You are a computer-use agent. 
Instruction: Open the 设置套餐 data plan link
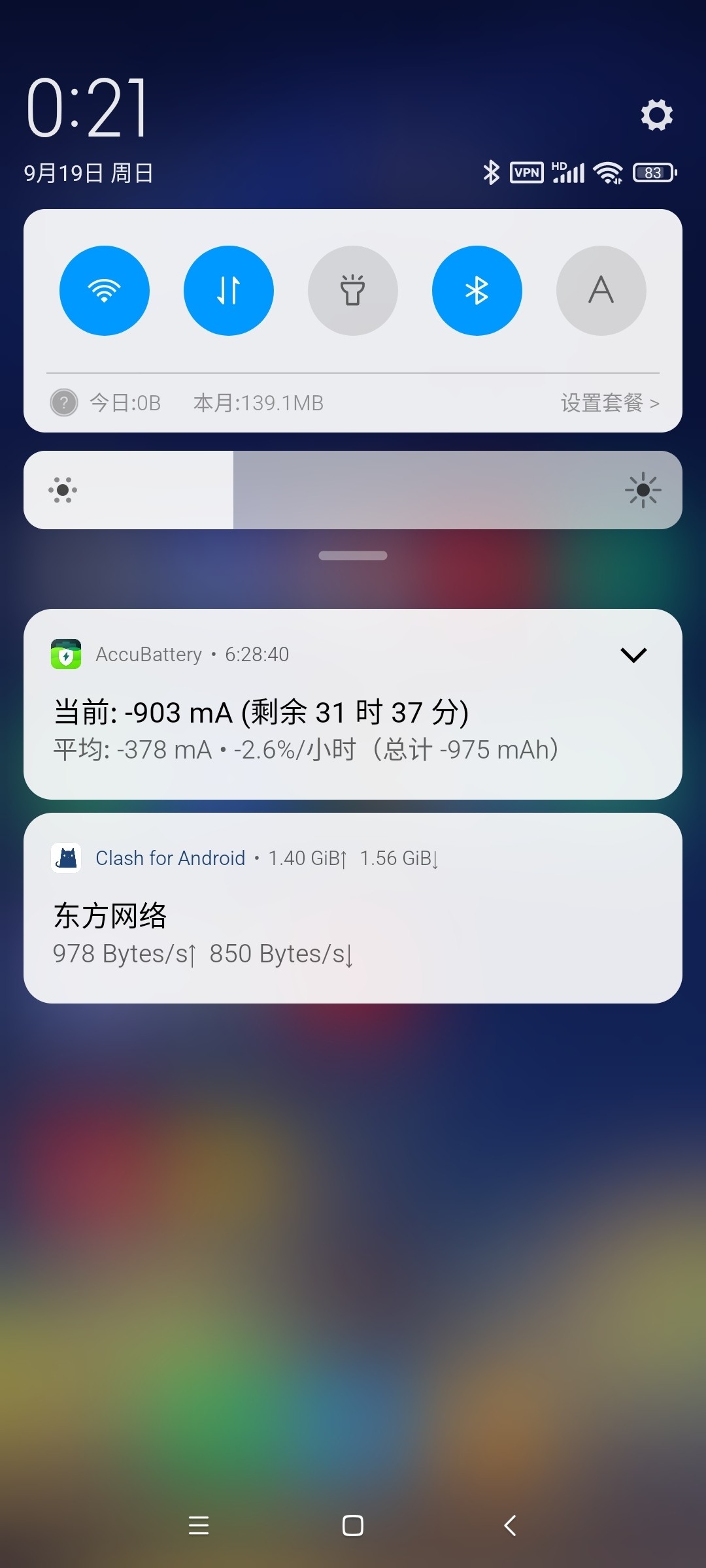pos(610,402)
